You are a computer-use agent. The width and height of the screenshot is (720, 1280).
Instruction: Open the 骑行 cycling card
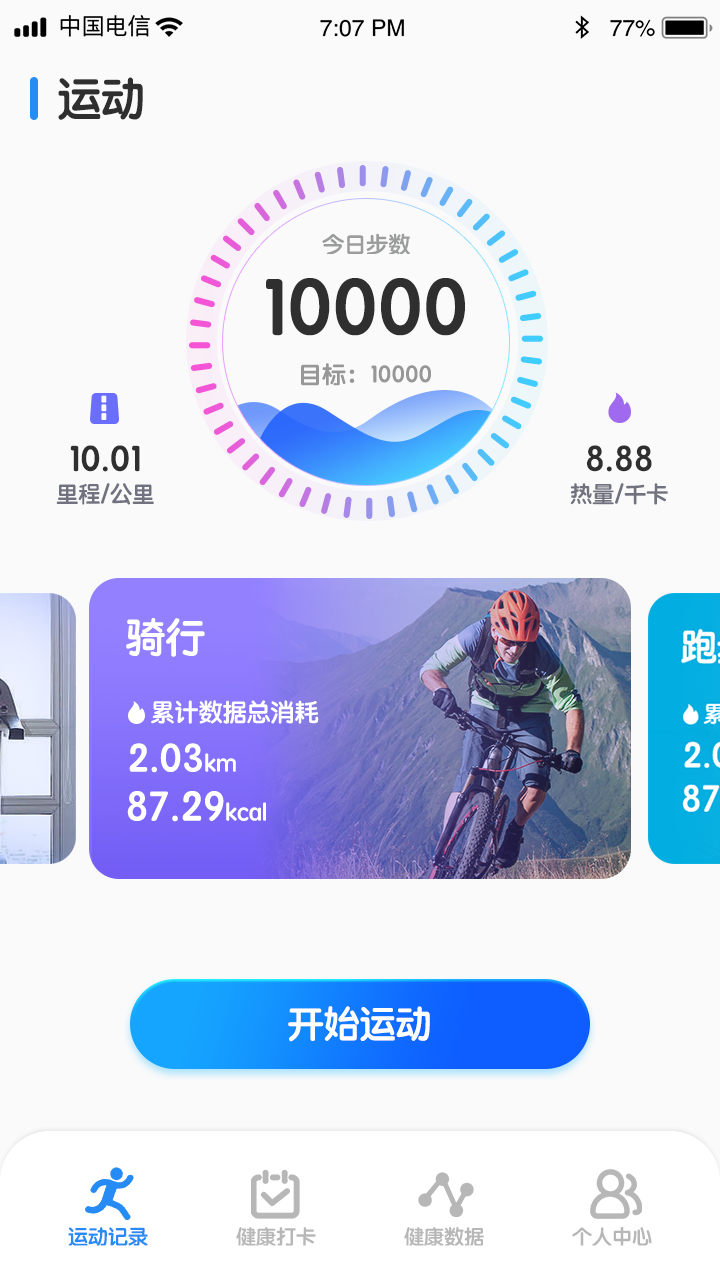click(360, 728)
